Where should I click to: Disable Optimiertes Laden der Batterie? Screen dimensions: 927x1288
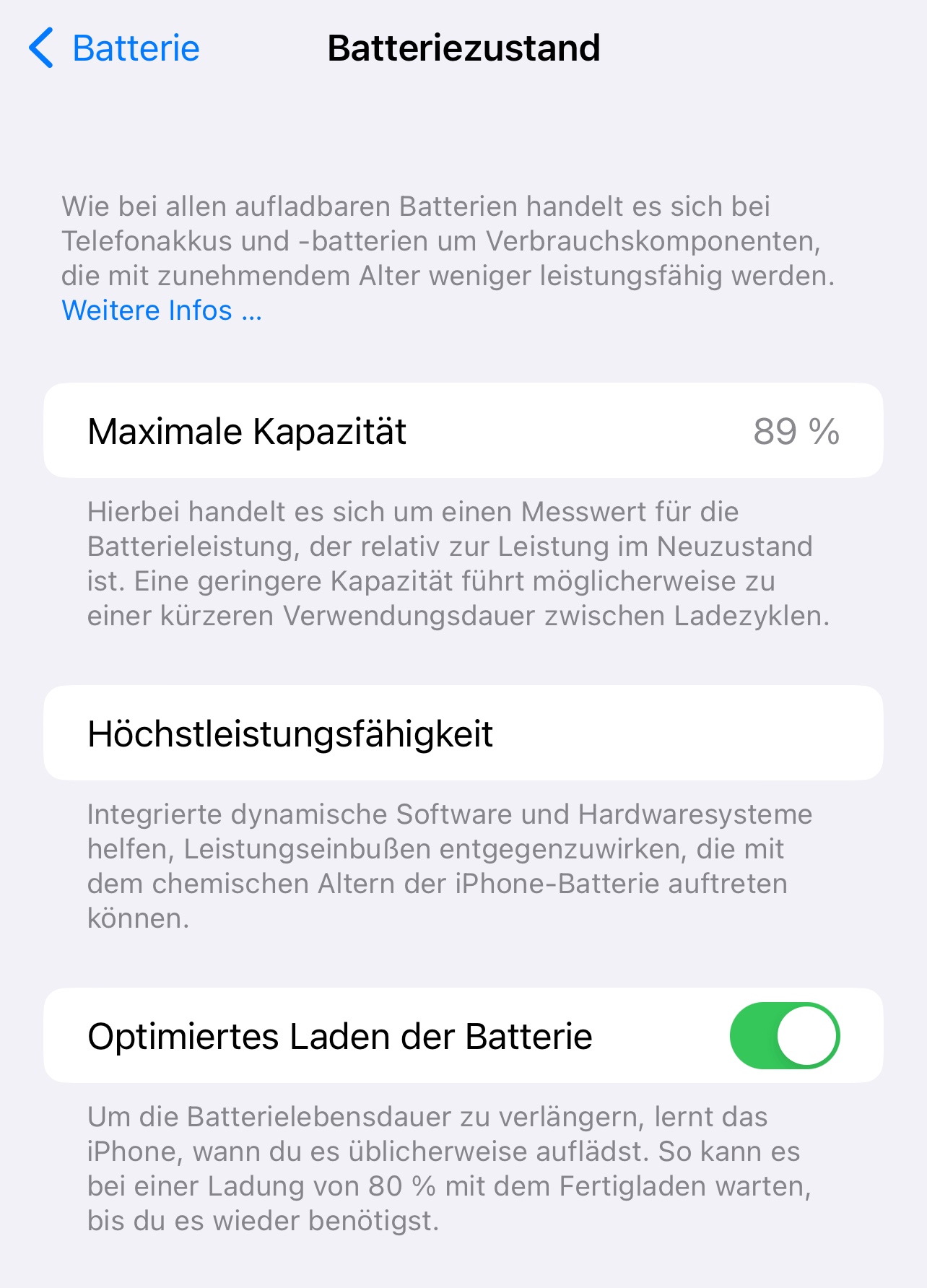coord(785,1035)
